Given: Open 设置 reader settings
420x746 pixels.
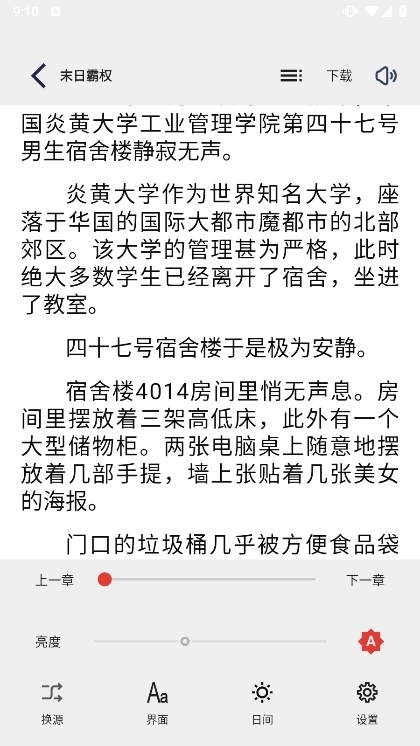Looking at the screenshot, I should point(367,703).
